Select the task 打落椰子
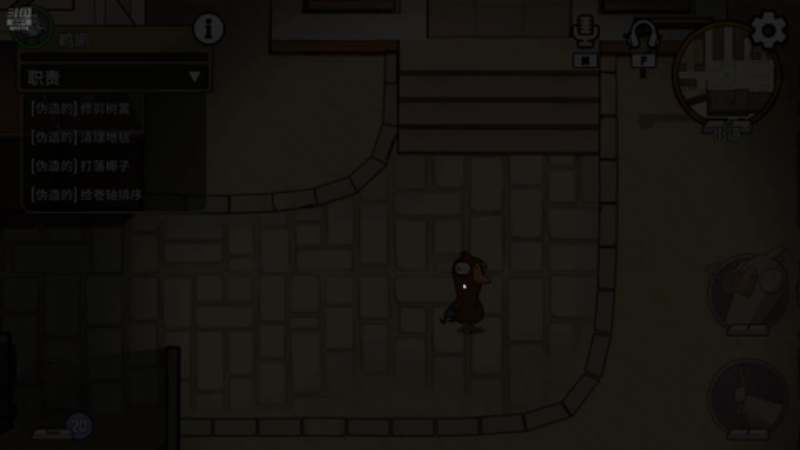 coord(88,166)
